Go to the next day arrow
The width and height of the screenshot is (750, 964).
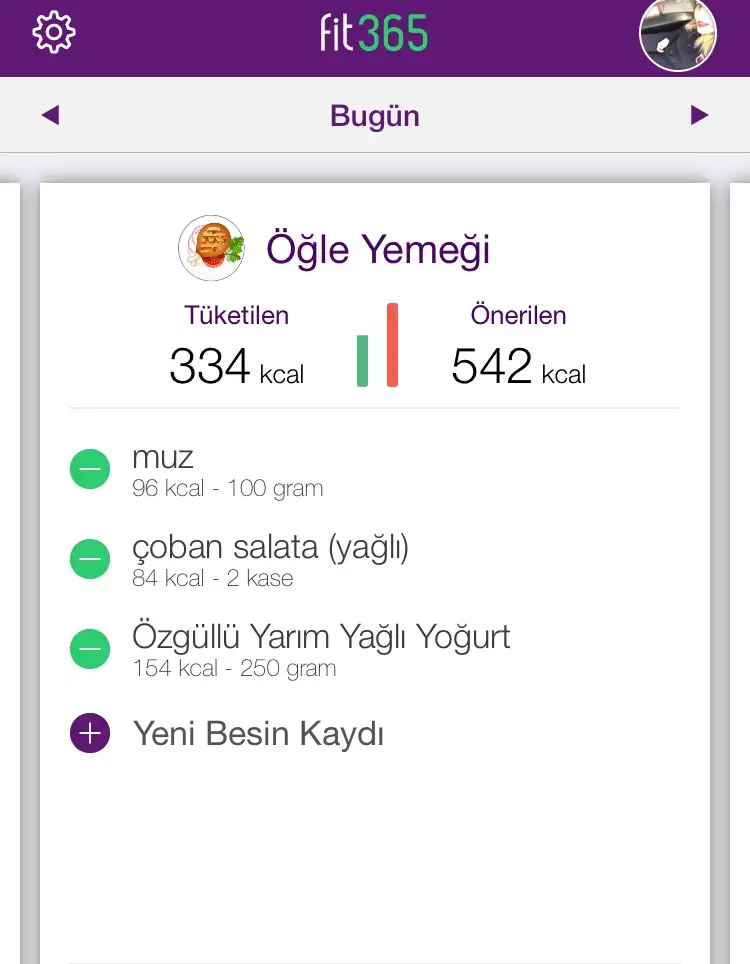(x=699, y=116)
